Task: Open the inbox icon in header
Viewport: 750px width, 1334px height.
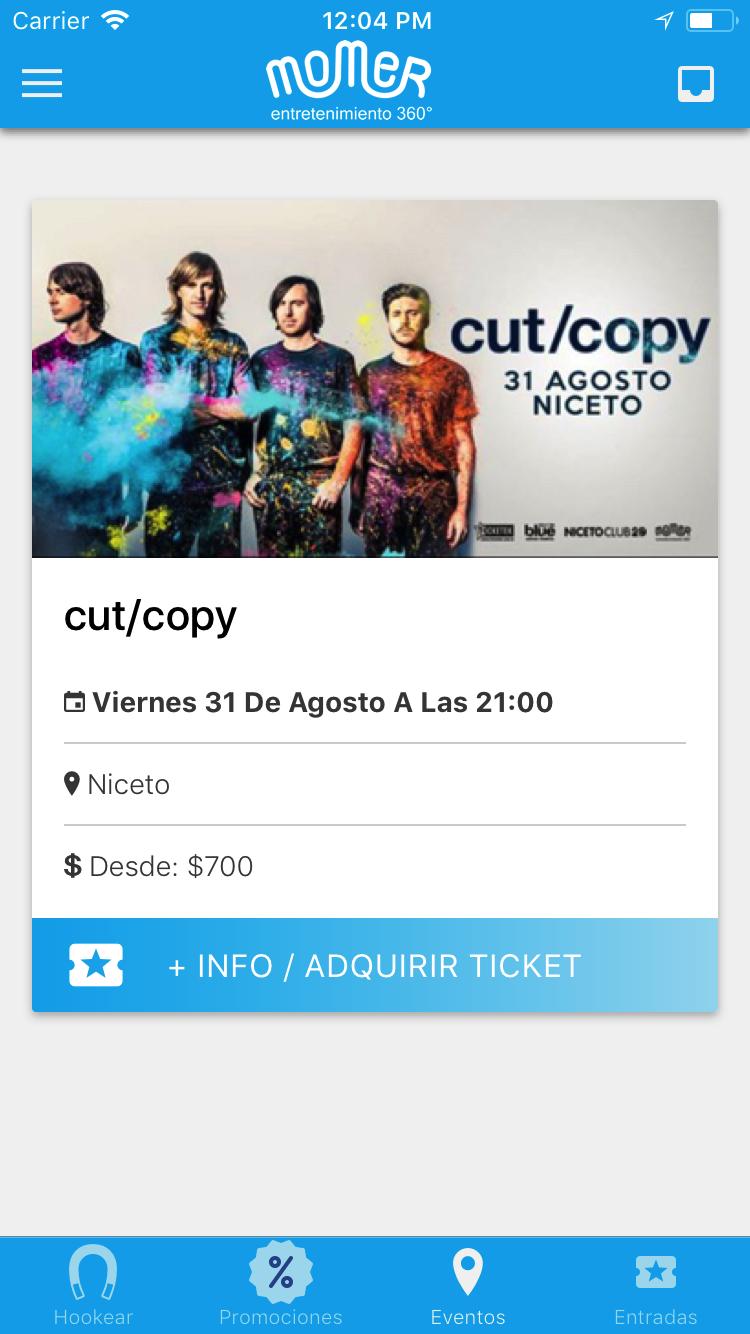Action: pos(695,84)
